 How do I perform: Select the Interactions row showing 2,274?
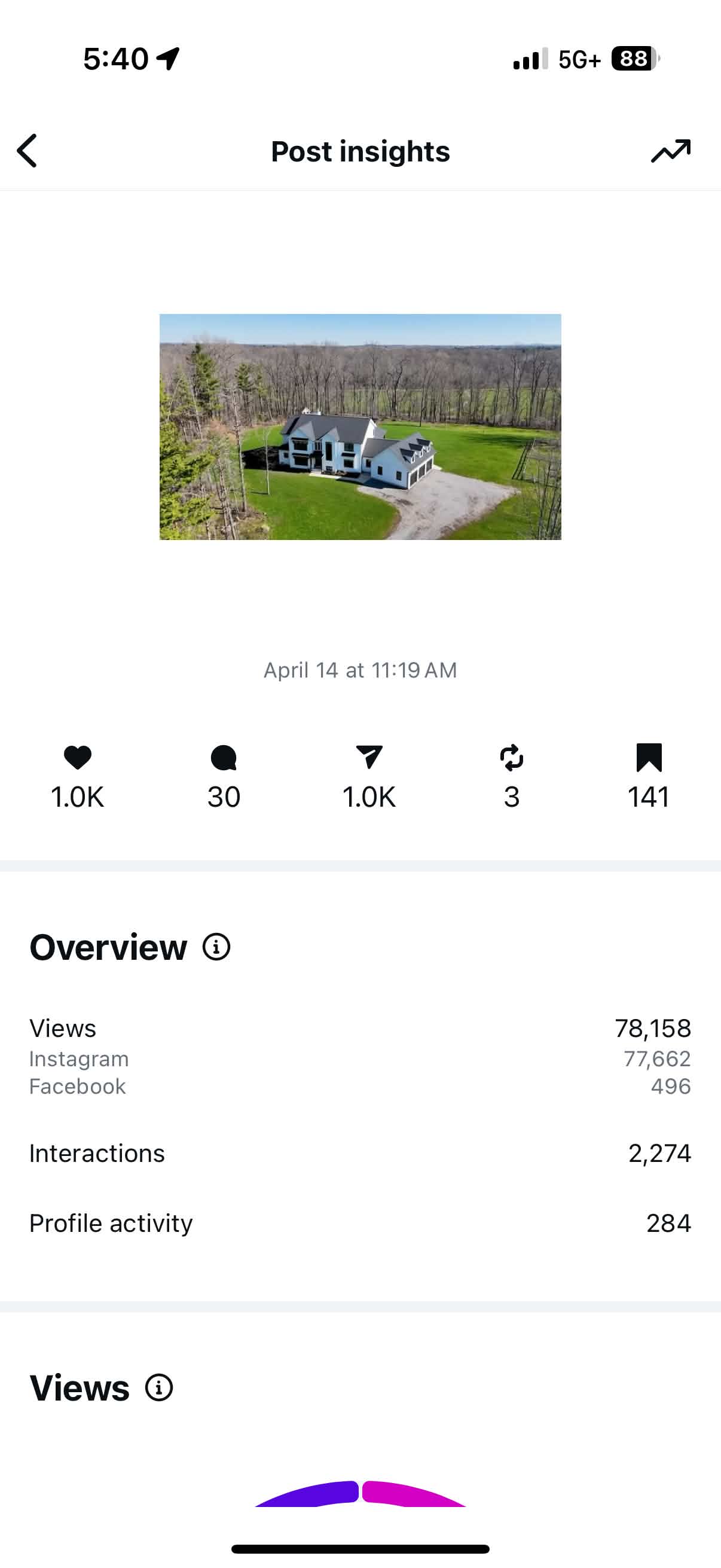(x=360, y=1153)
